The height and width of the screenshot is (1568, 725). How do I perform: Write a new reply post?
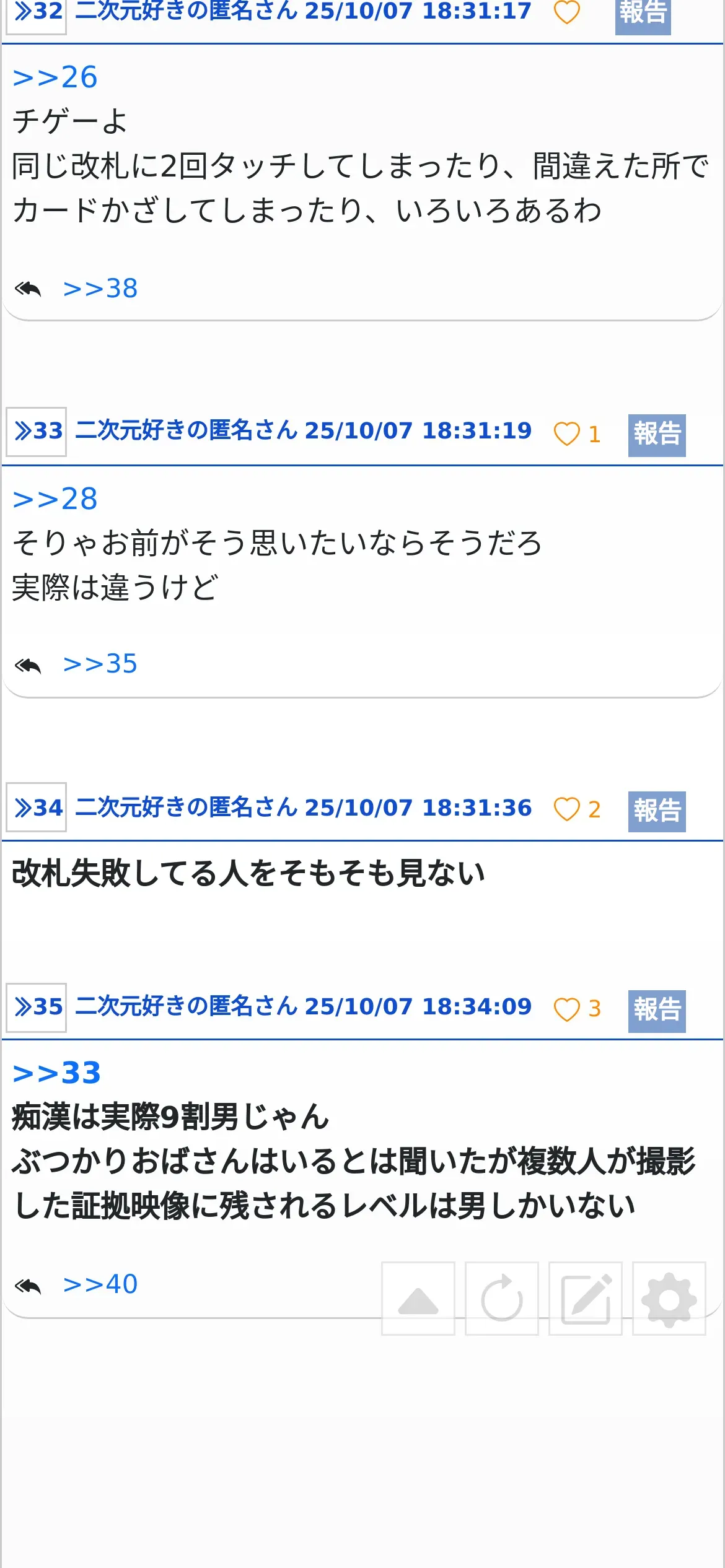coord(585,1299)
